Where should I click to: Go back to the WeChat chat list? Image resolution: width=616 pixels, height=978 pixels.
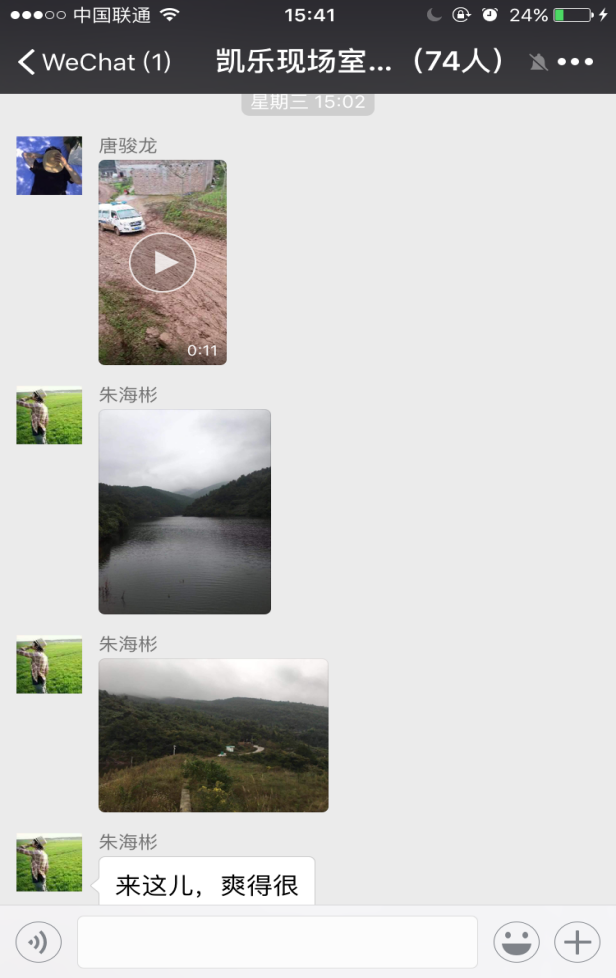(93, 62)
